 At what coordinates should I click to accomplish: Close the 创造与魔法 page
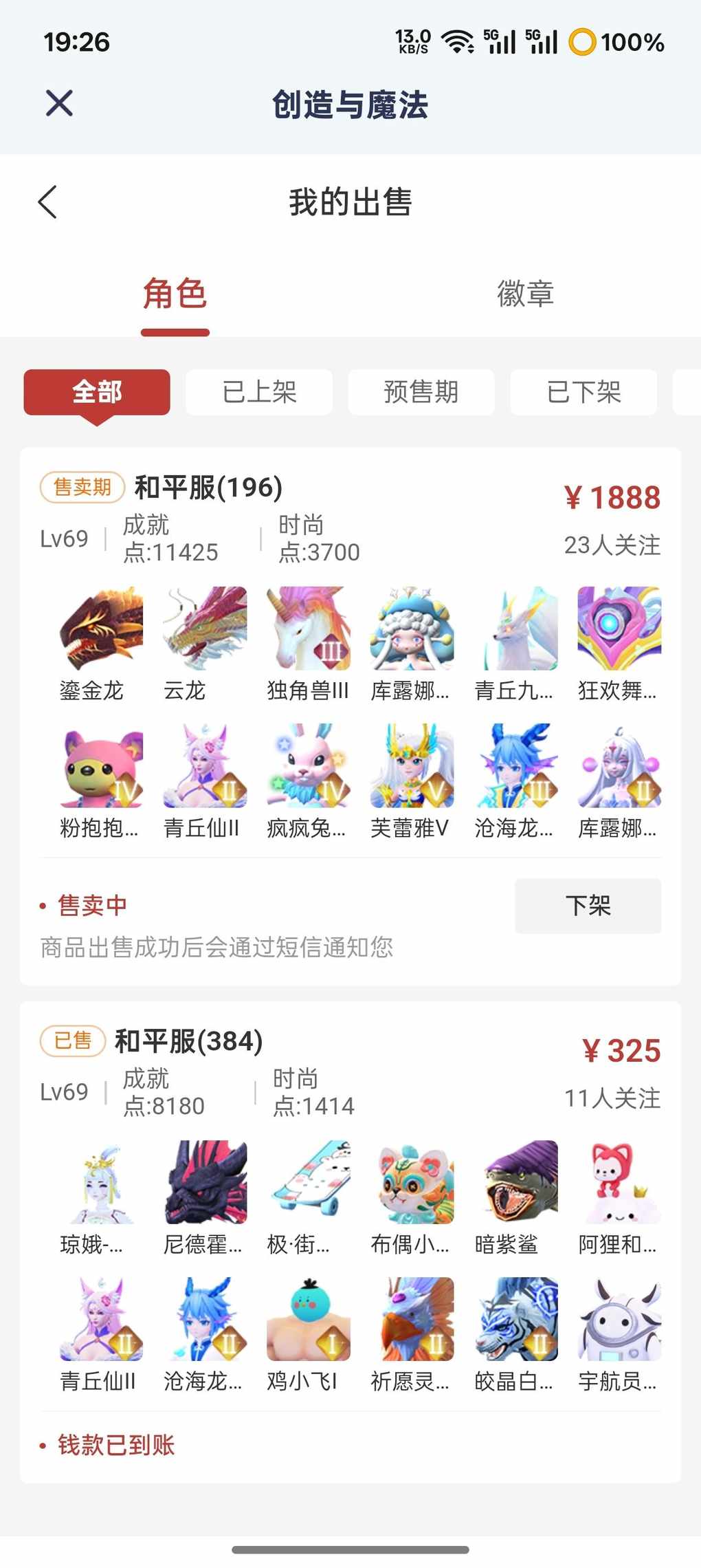[x=59, y=104]
